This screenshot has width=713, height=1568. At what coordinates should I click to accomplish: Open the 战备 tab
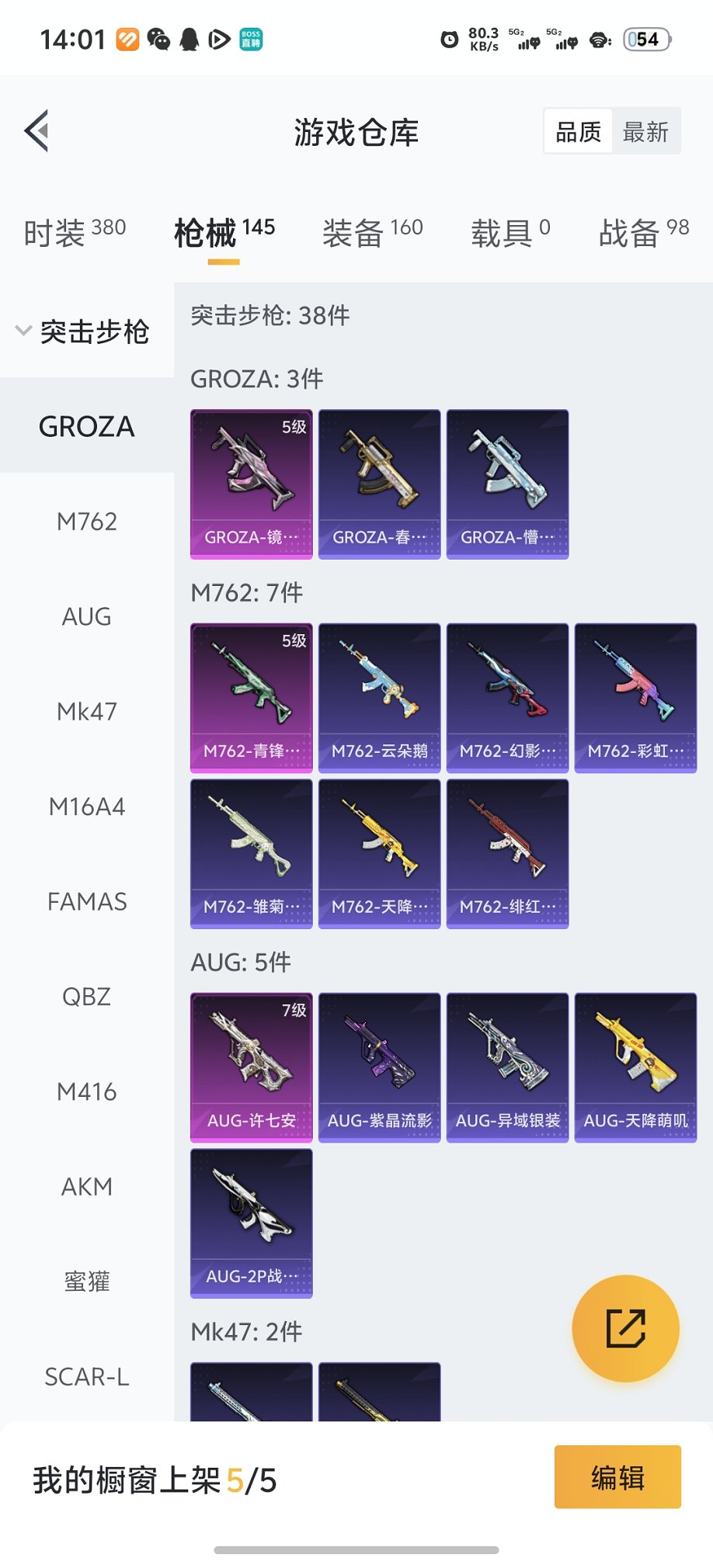(643, 232)
